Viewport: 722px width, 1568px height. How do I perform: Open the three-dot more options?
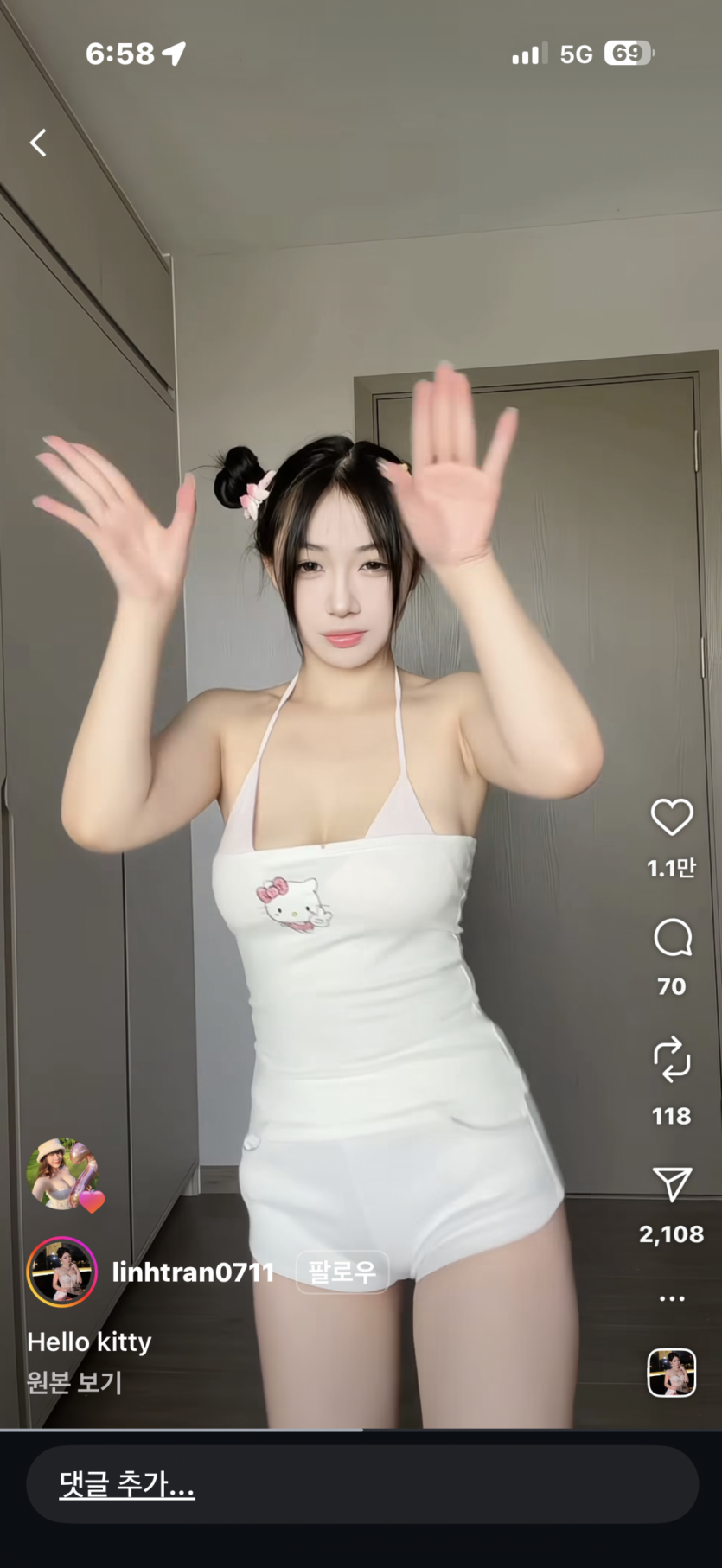coord(672,1298)
